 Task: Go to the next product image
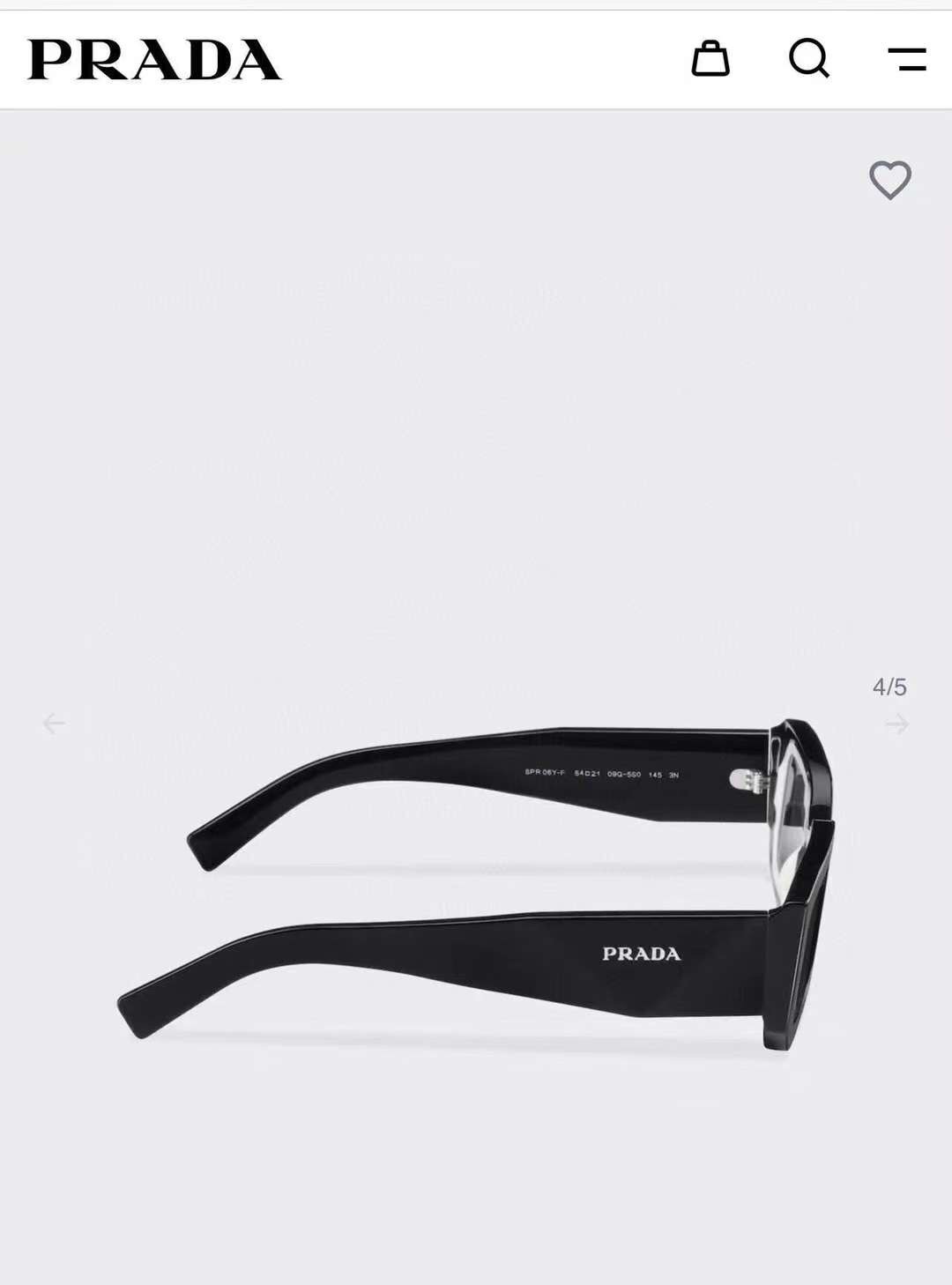tap(897, 724)
